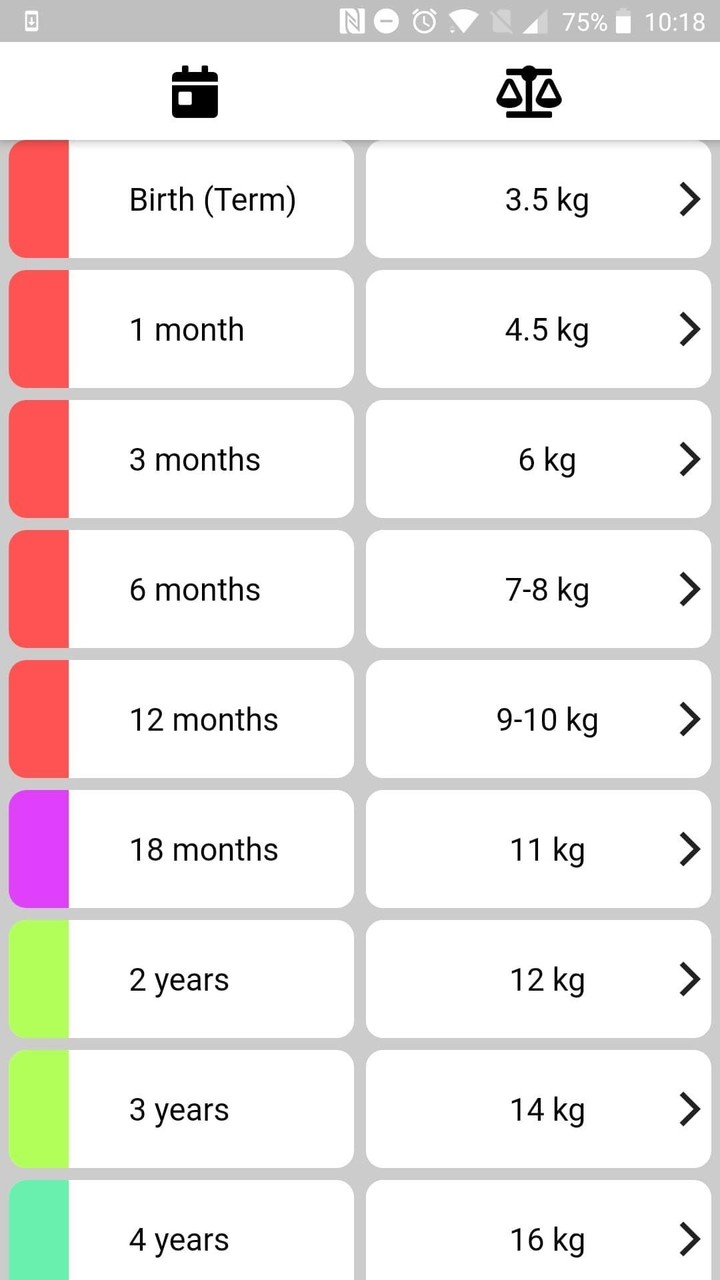Screen dimensions: 720x1280
Task: Open the weighing scale icon tab
Action: click(x=528, y=90)
